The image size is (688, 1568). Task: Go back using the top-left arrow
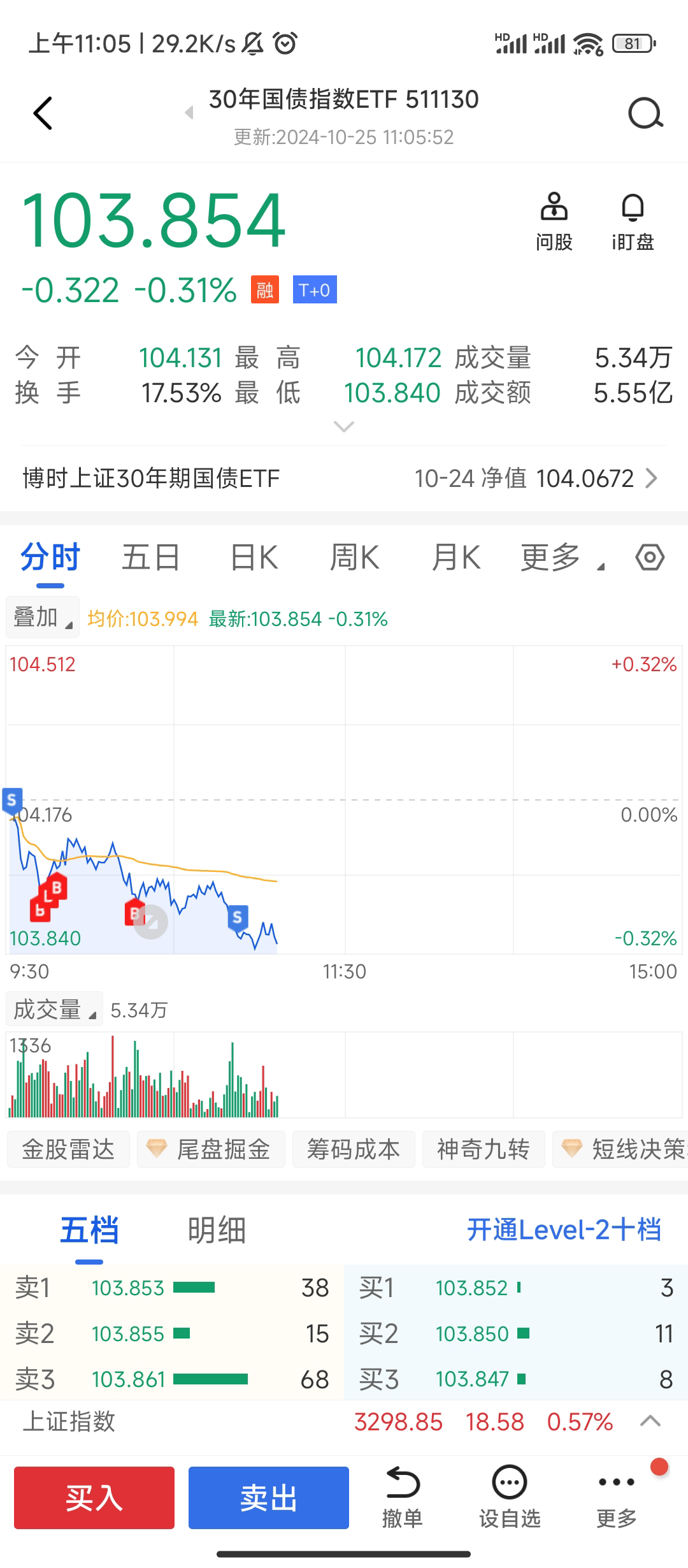click(43, 114)
